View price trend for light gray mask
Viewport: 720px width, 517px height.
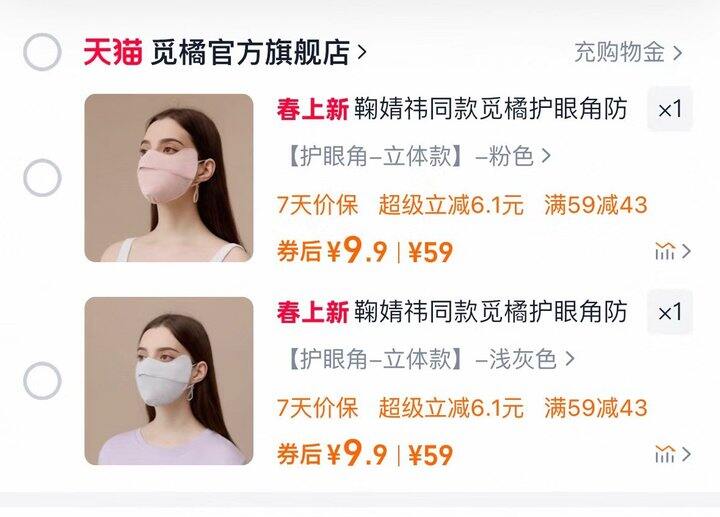[671, 454]
